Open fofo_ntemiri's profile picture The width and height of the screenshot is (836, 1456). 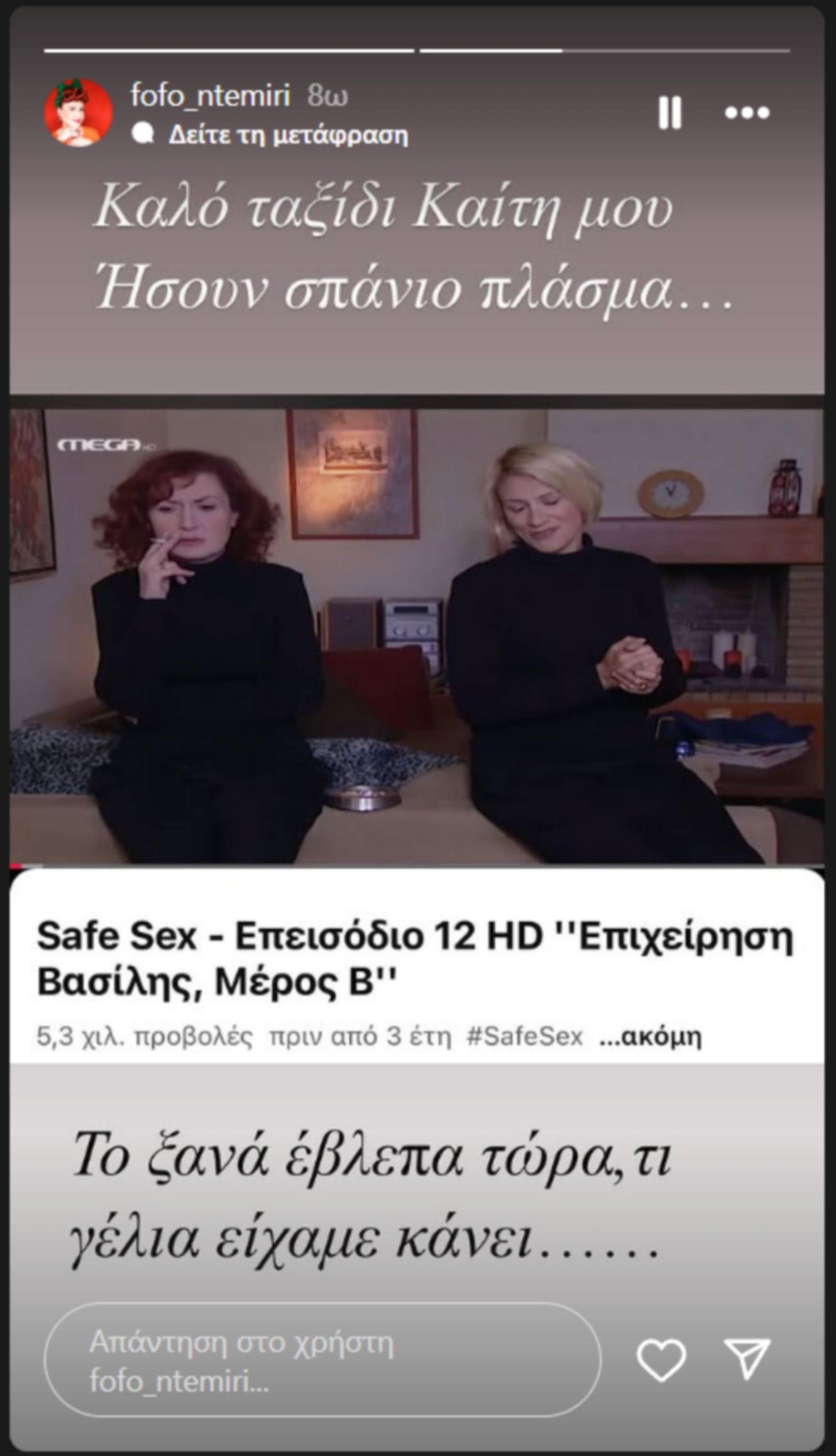click(78, 112)
